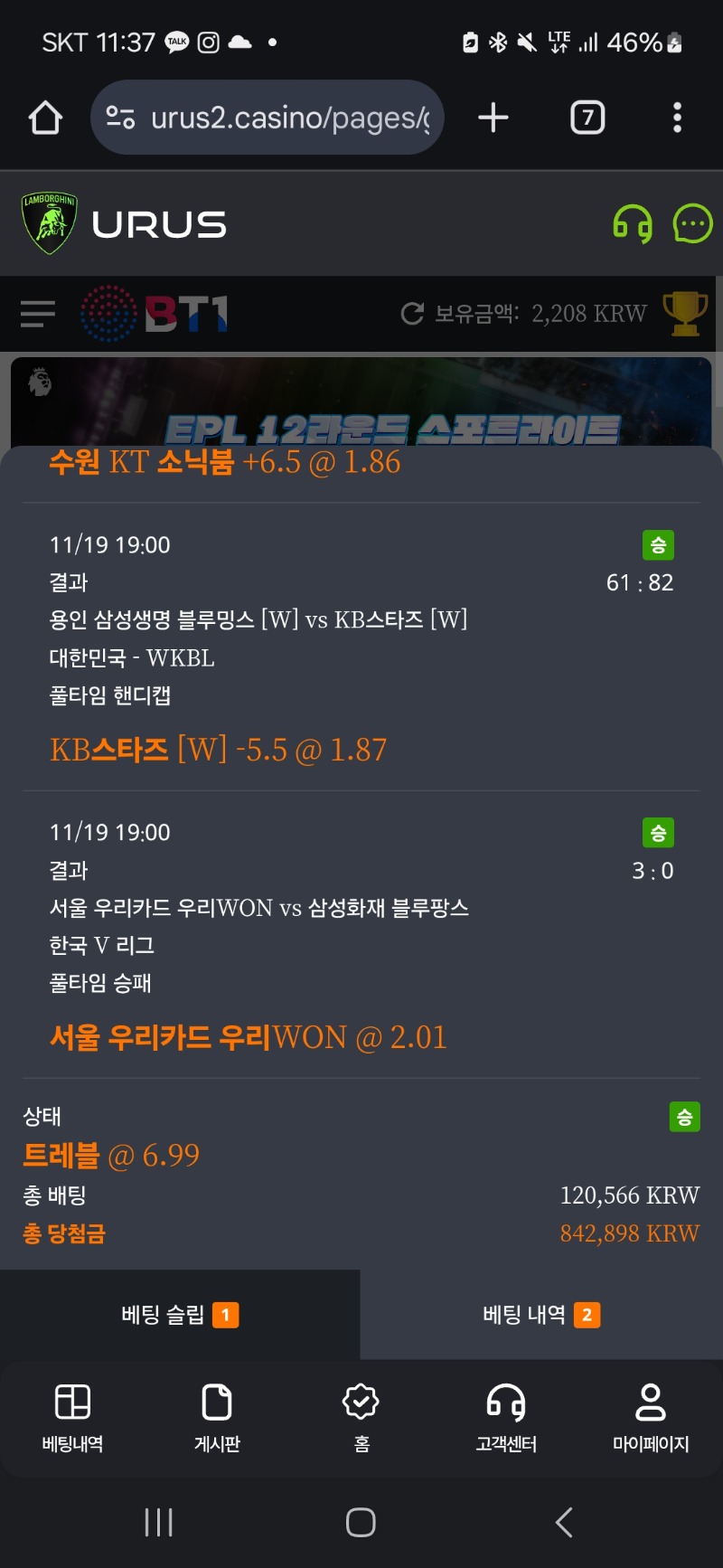Screen dimensions: 723x1568
Task: Switch to the 베팅 내역 tab
Action: [541, 1315]
